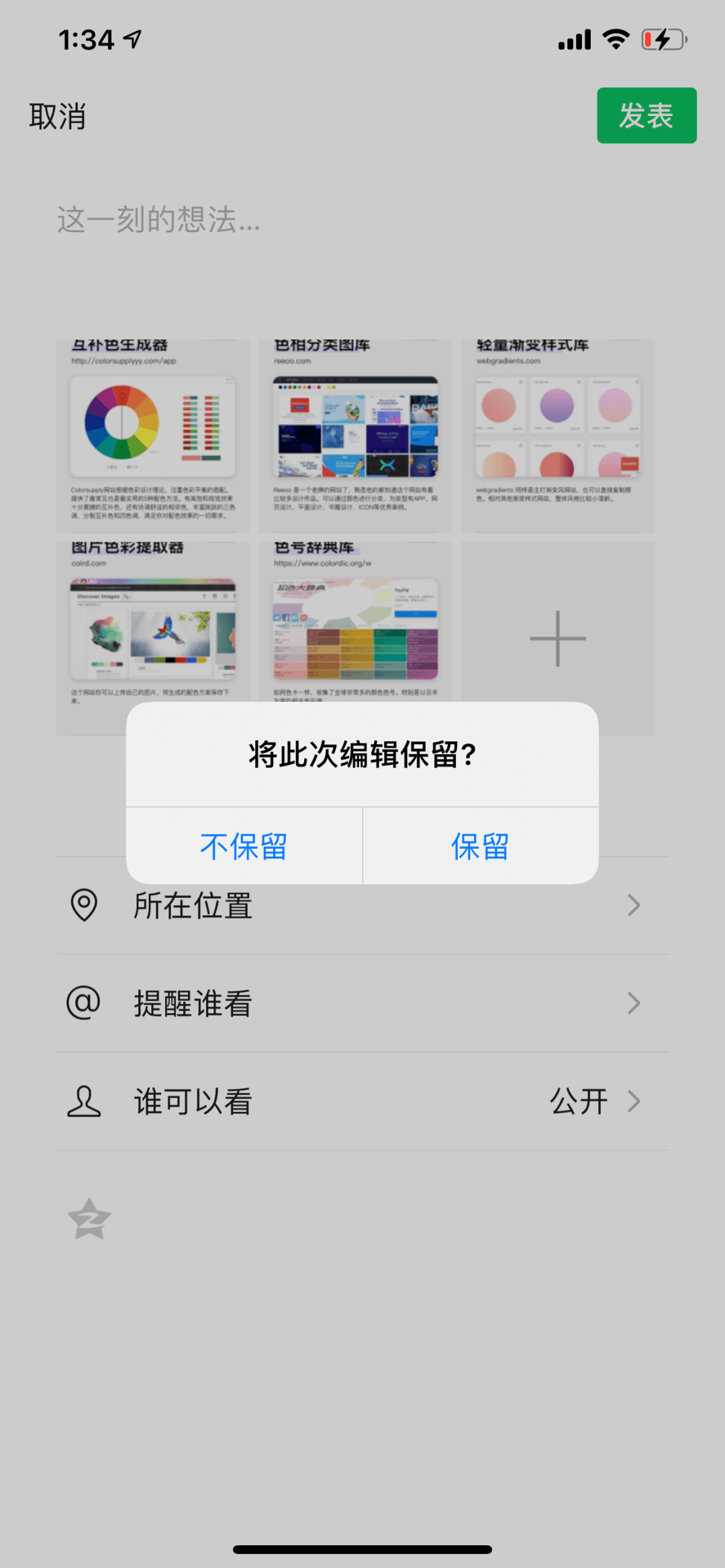Open the 色相分类图库 image
The width and height of the screenshot is (725, 1568).
click(355, 436)
